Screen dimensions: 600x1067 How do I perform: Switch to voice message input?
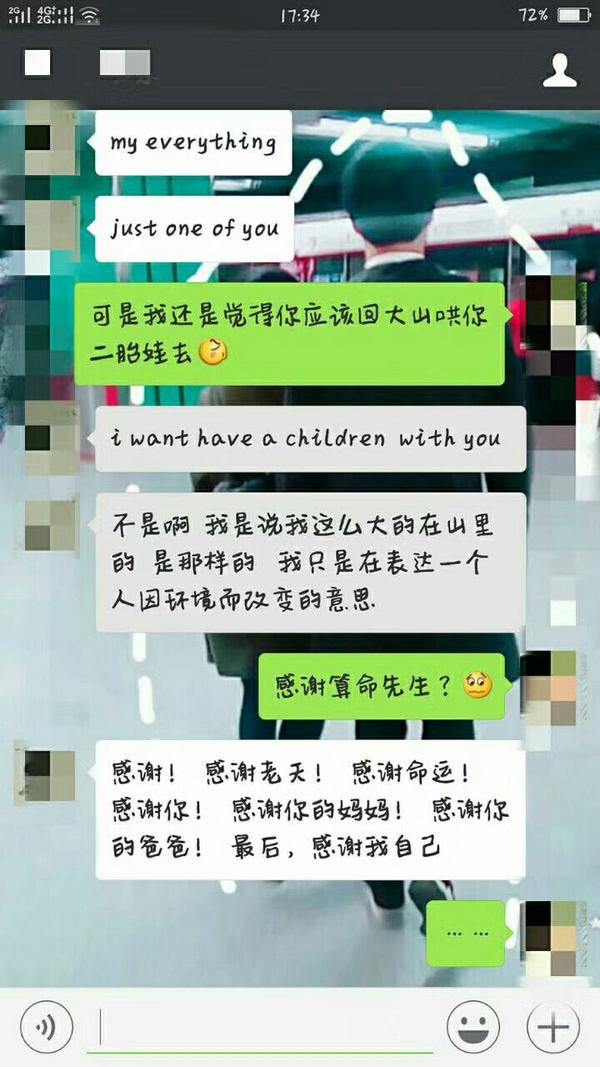click(x=46, y=1027)
